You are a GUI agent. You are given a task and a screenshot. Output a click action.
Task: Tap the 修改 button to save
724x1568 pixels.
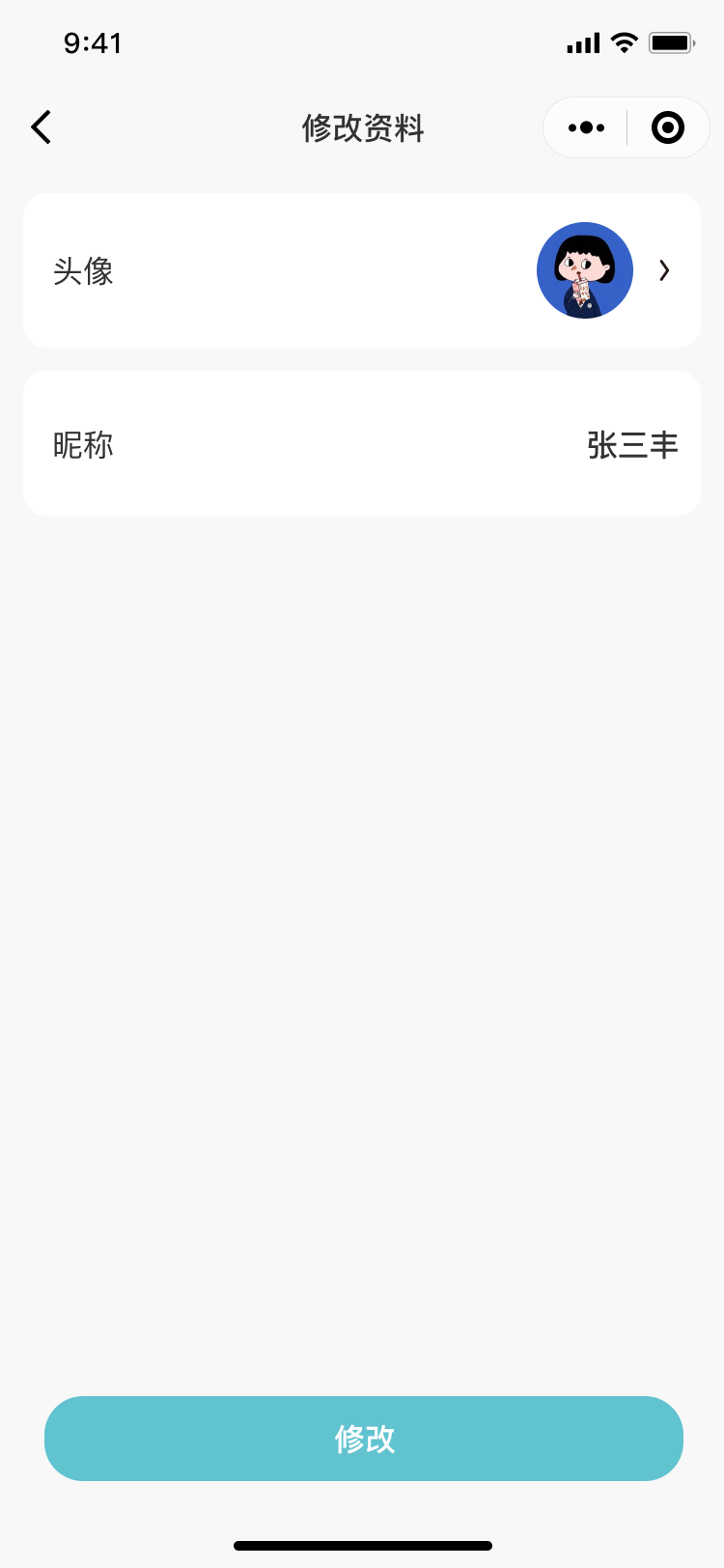[x=364, y=1439]
